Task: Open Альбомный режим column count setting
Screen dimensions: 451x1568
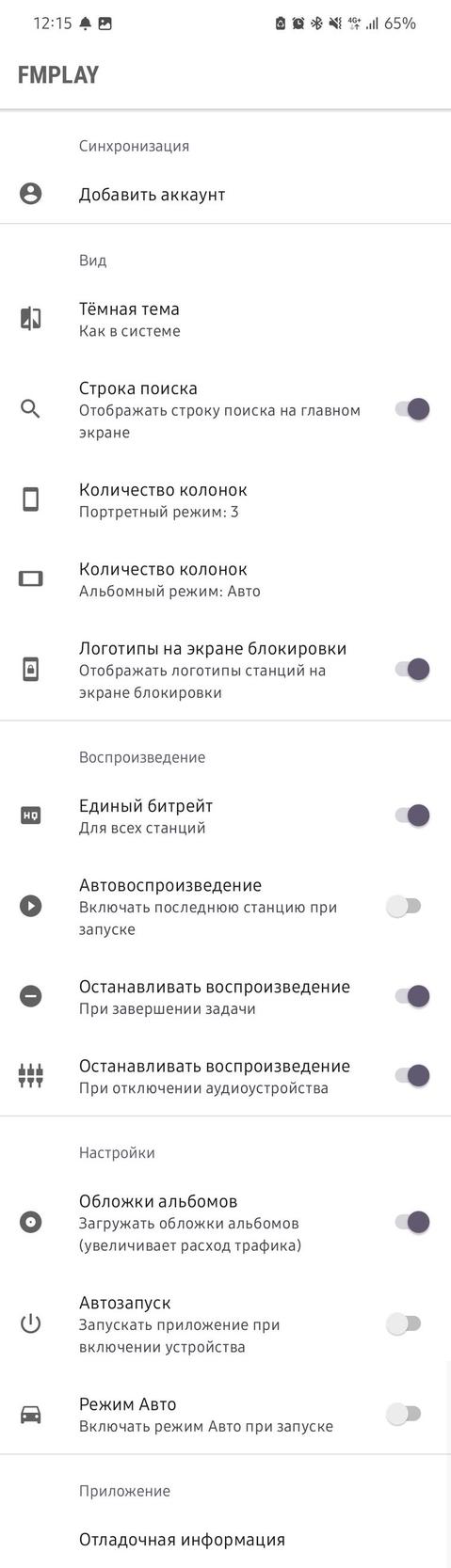Action: [225, 579]
